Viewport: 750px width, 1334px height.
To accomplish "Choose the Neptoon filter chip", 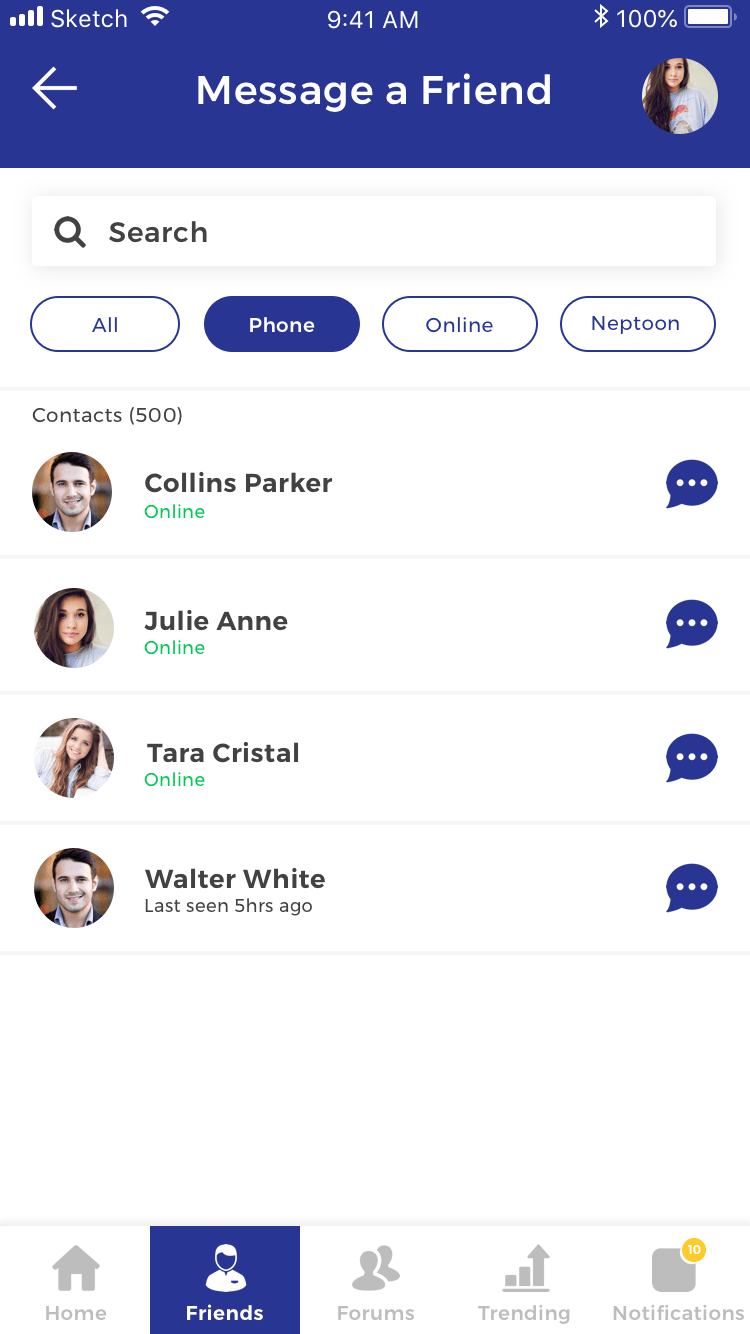I will (637, 324).
